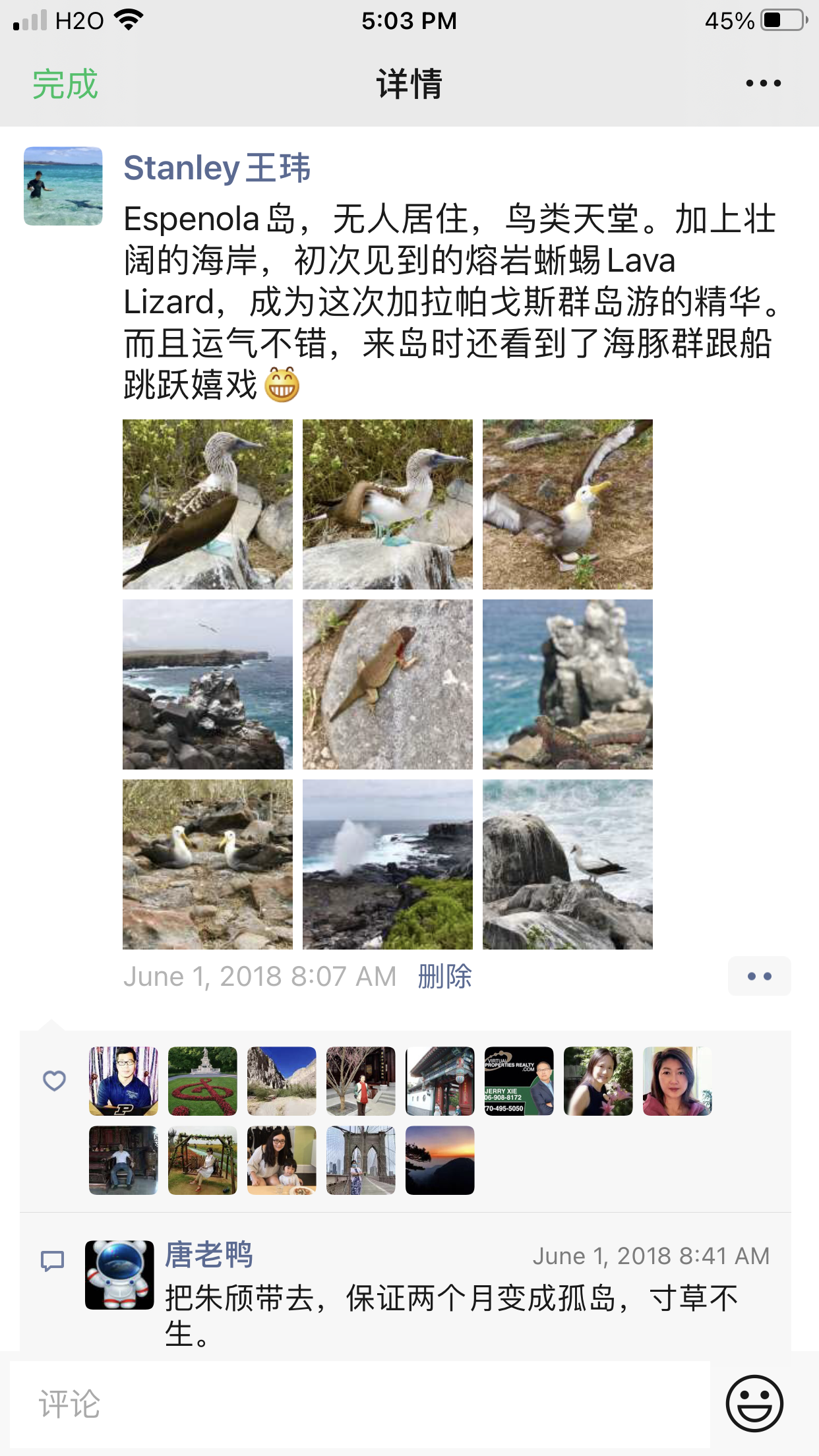Open the two-dot like and comment popup

point(759,977)
